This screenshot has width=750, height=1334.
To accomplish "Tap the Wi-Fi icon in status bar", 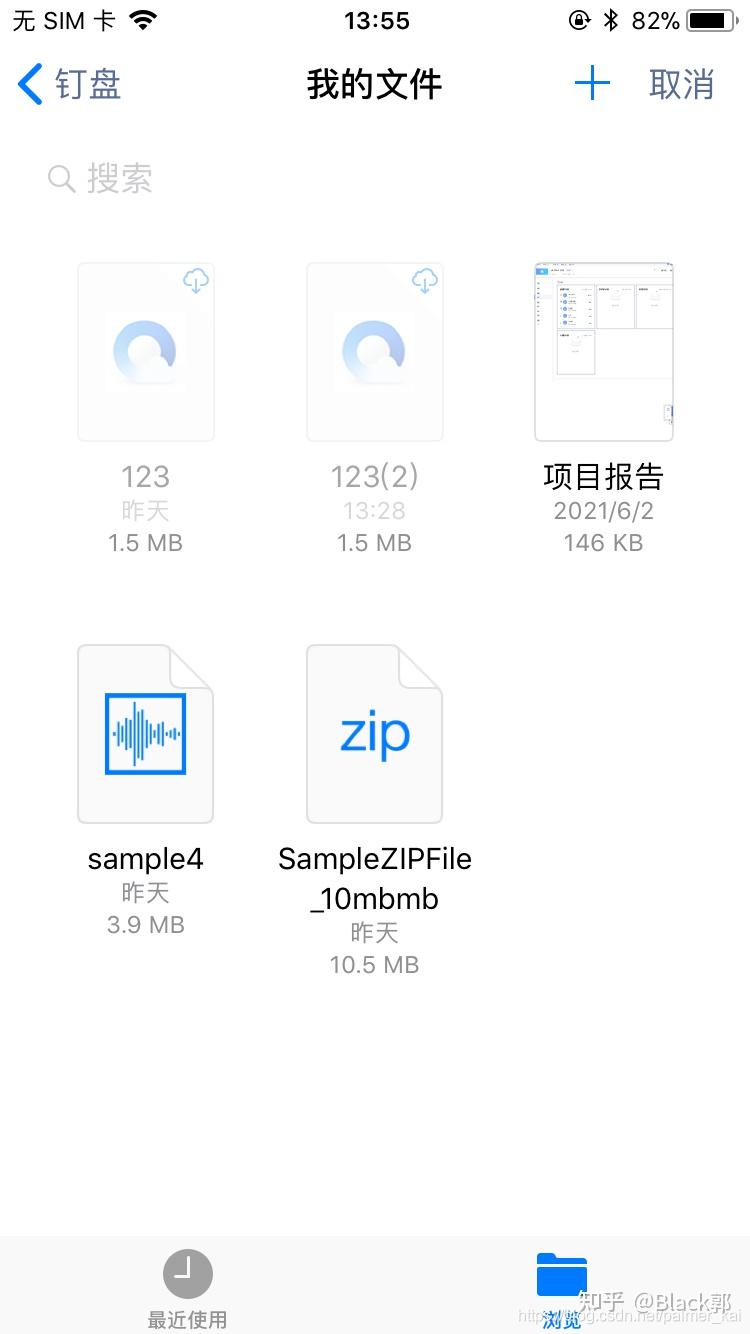I will (x=143, y=18).
